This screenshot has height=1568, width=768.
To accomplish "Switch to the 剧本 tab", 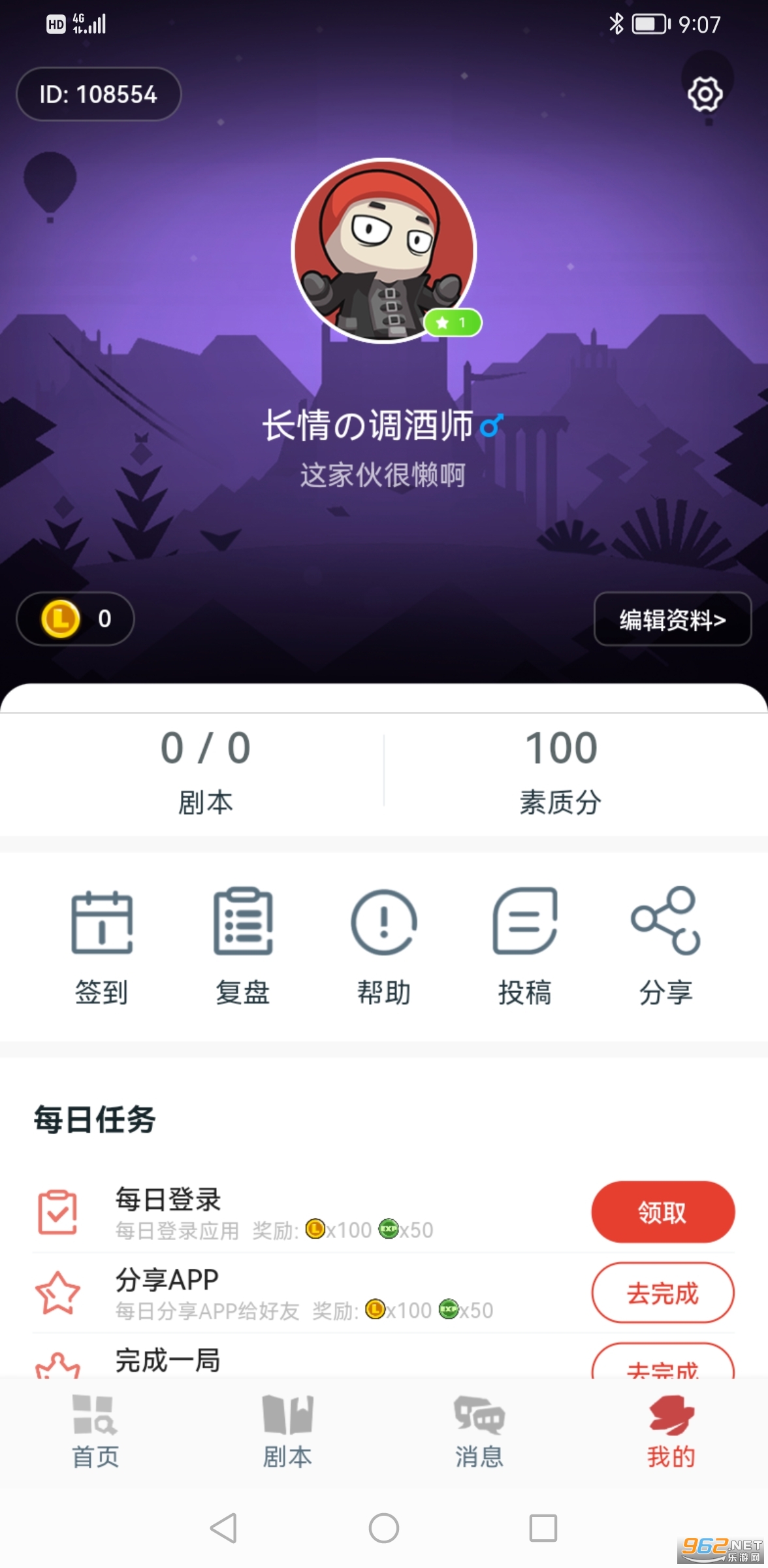I will (x=287, y=1432).
